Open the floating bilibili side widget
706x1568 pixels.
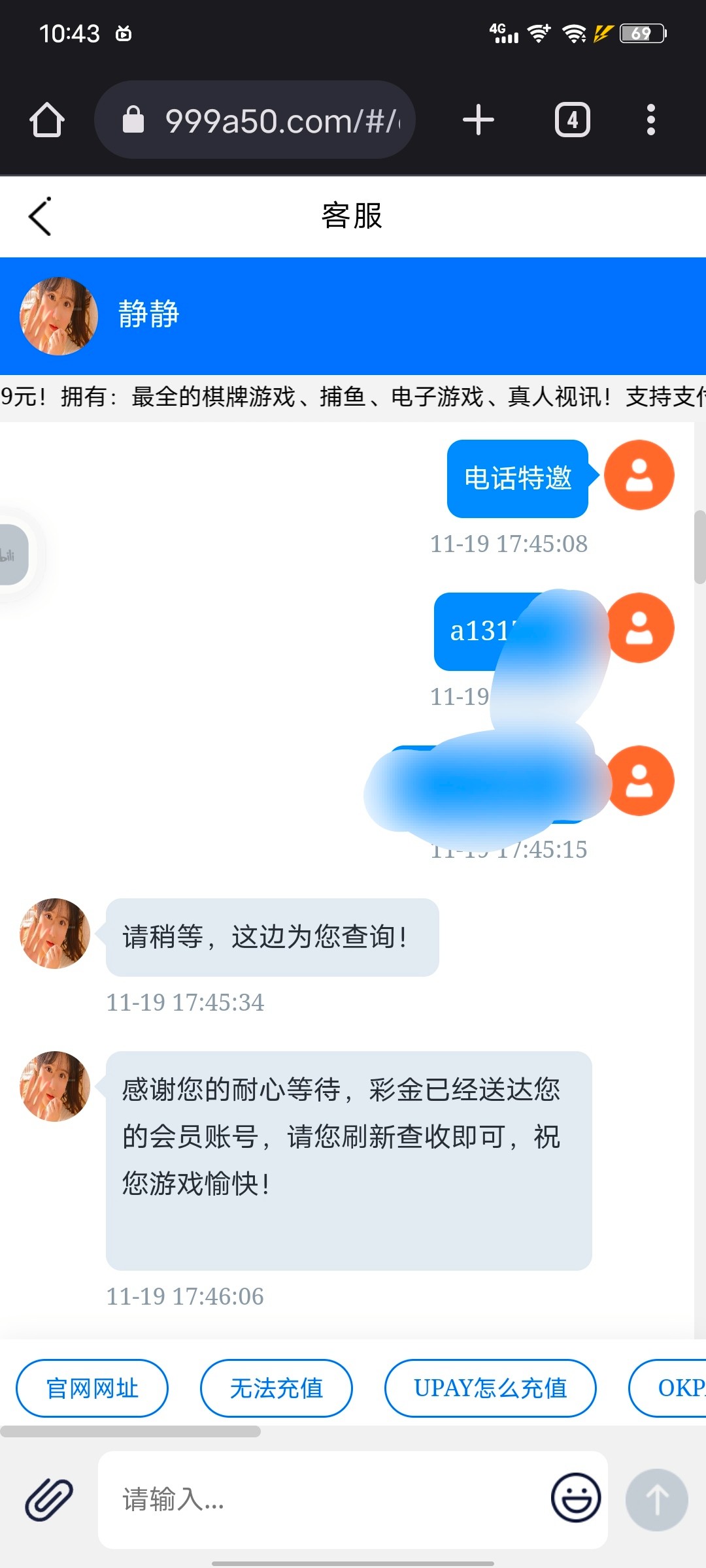click(x=12, y=555)
